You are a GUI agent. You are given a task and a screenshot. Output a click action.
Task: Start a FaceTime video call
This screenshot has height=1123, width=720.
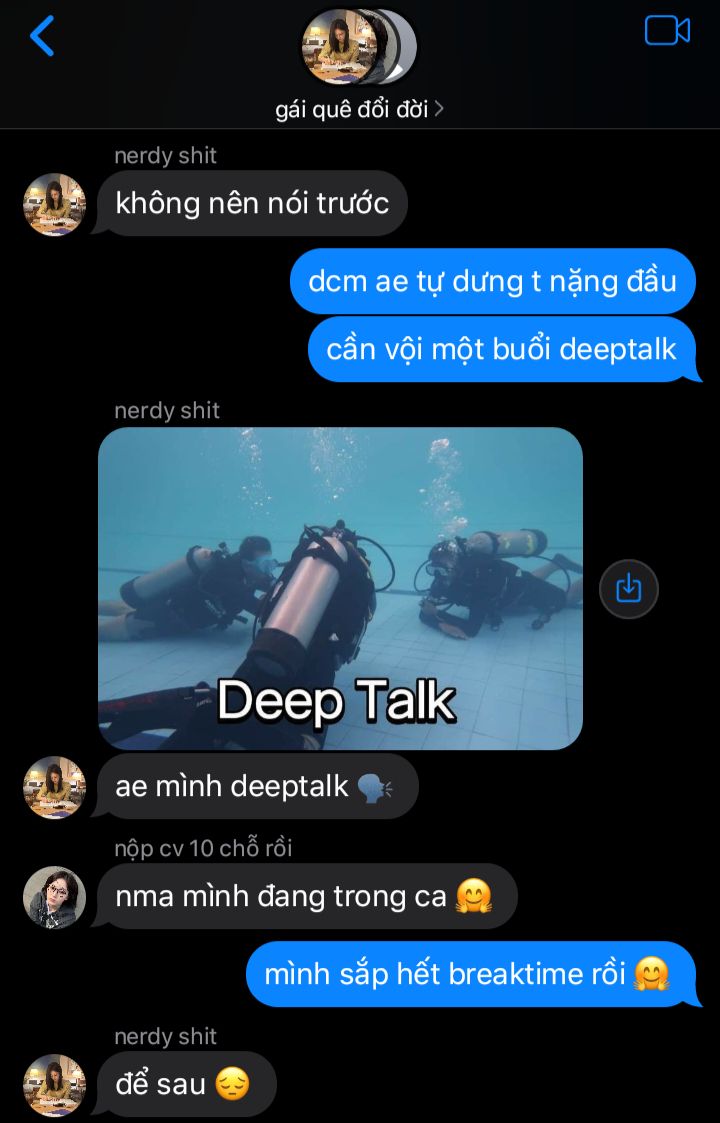(667, 31)
